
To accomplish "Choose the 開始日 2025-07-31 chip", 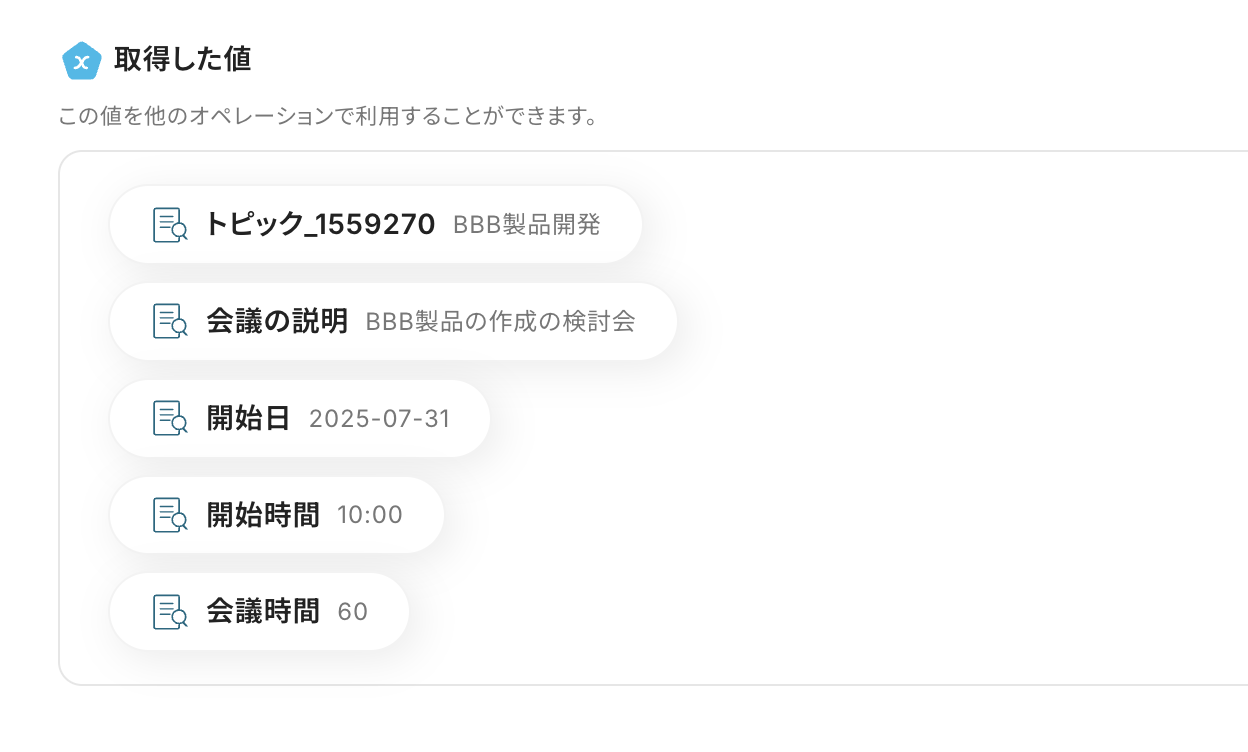I will (299, 419).
